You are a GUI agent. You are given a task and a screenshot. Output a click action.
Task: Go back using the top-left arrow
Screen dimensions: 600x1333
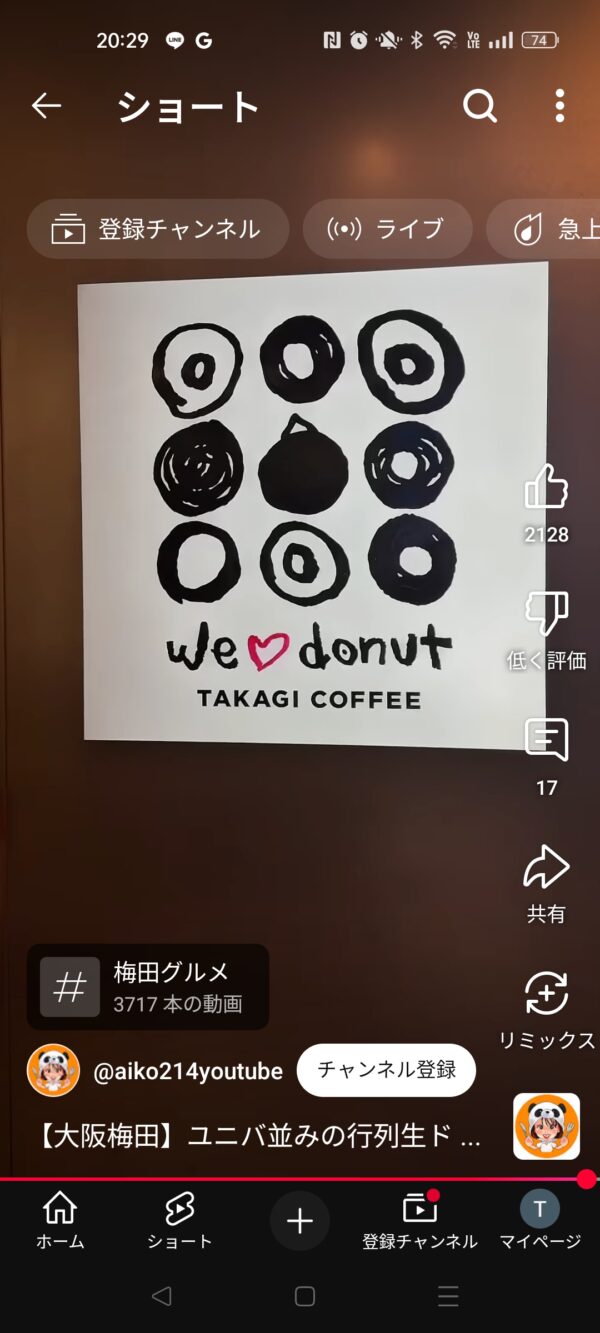point(46,106)
